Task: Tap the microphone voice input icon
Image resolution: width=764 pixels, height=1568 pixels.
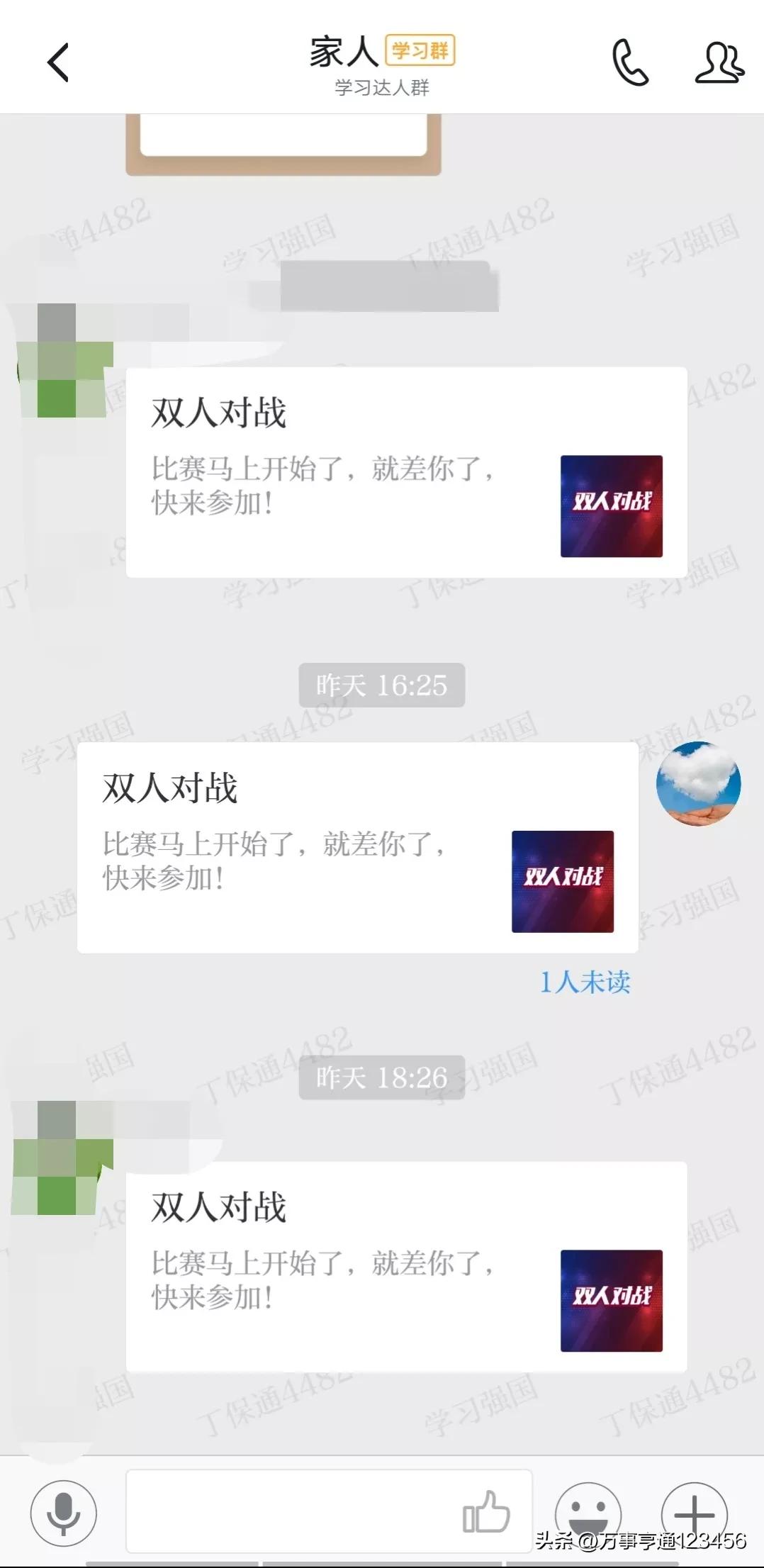Action: (x=62, y=1513)
